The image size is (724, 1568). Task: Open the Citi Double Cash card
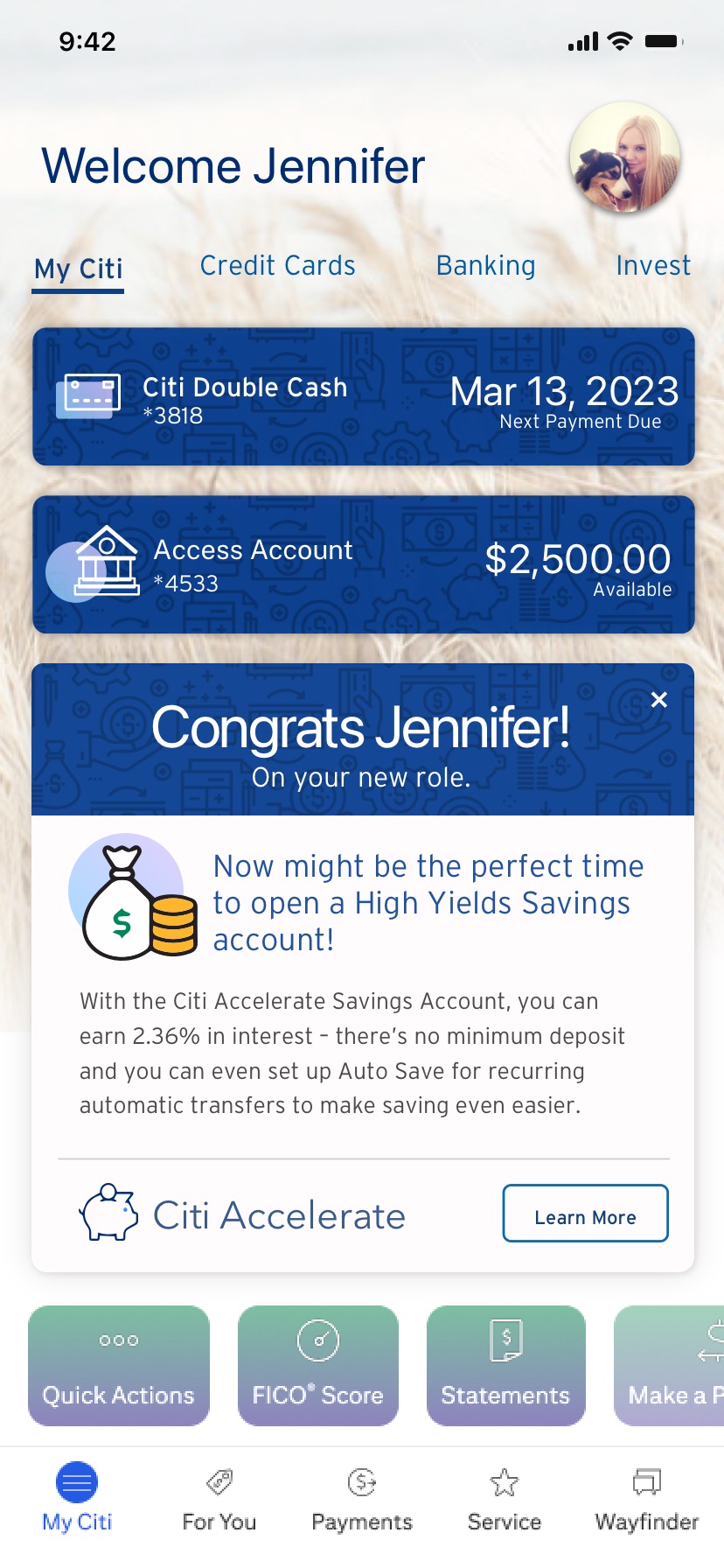tap(364, 396)
